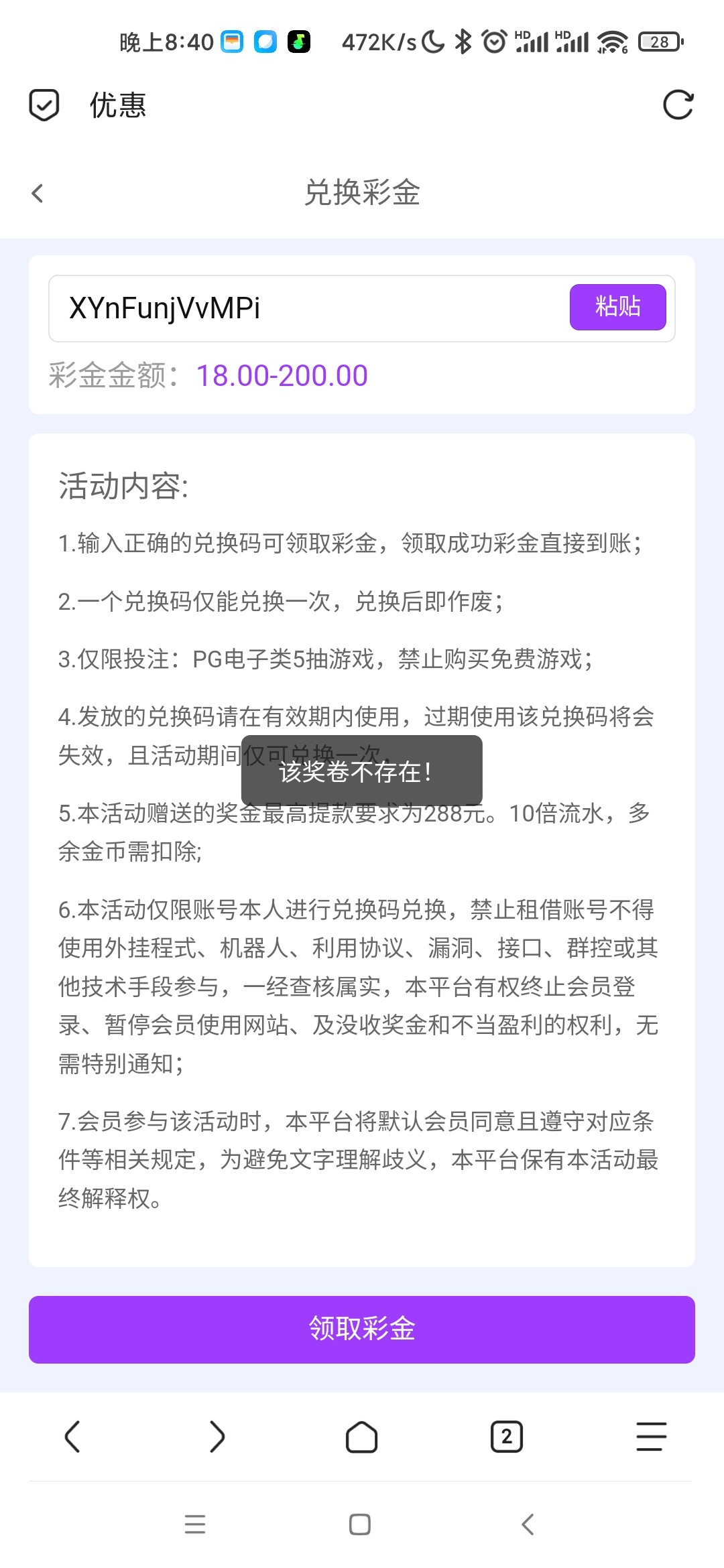Open the tab switcher showing 2 tabs
The width and height of the screenshot is (724, 1568).
tap(507, 1437)
